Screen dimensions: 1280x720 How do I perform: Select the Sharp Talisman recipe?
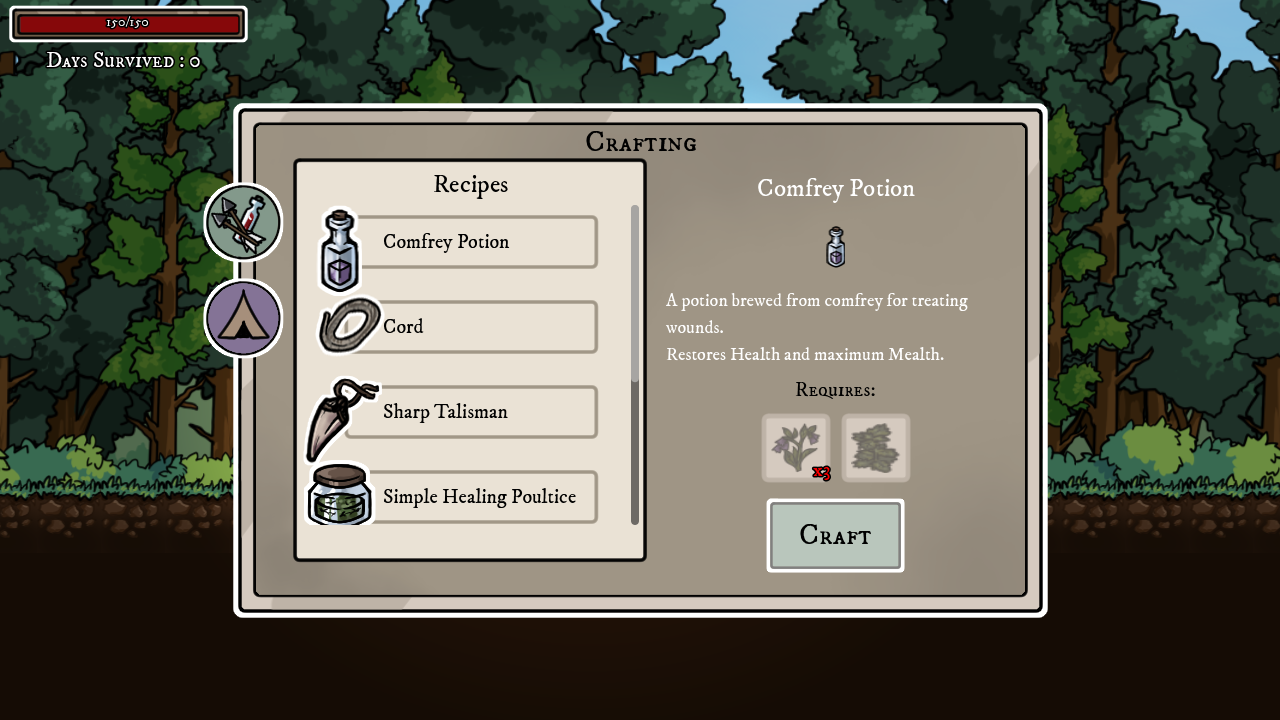click(x=470, y=412)
